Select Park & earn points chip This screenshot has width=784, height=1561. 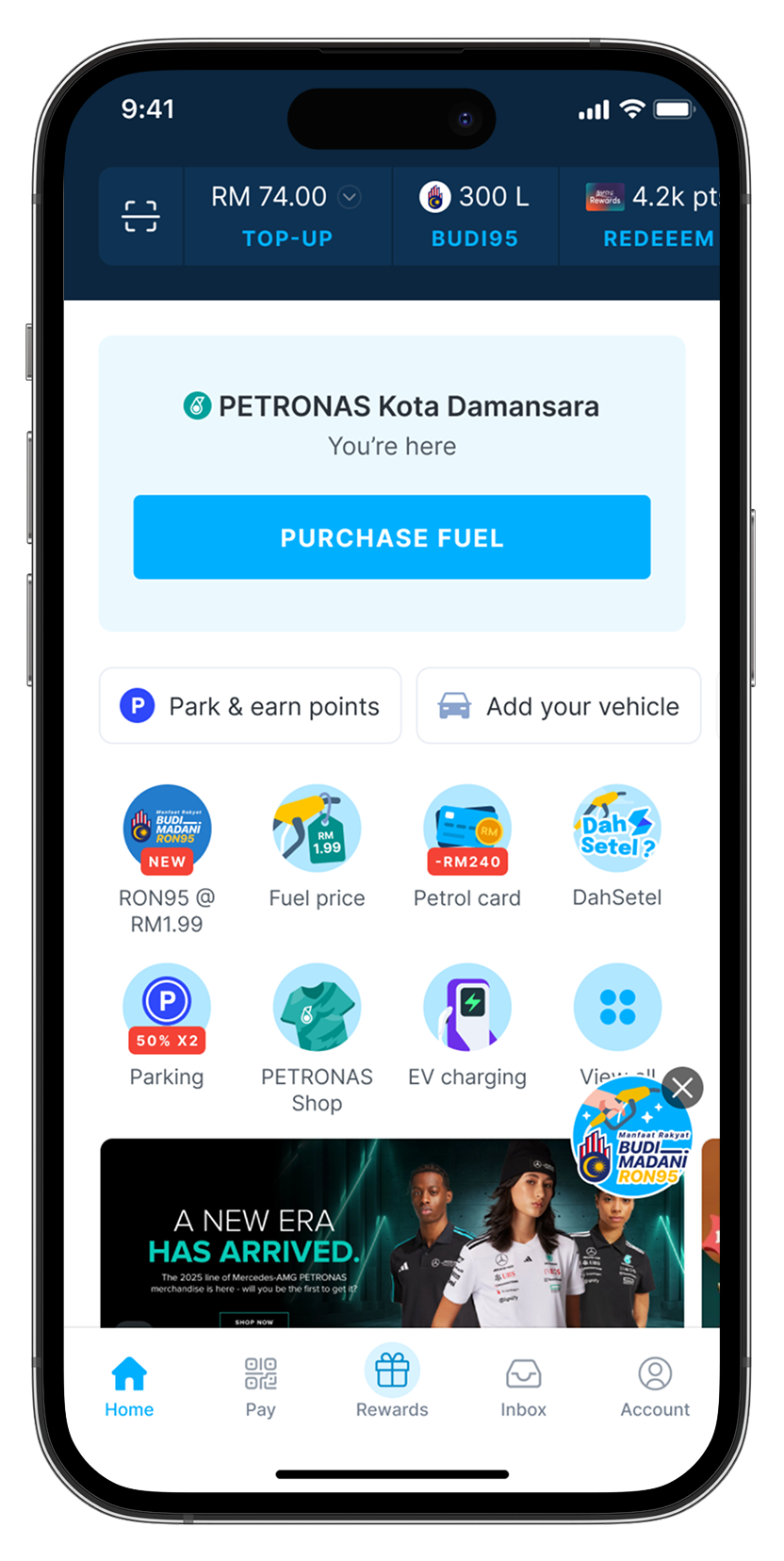[x=250, y=706]
